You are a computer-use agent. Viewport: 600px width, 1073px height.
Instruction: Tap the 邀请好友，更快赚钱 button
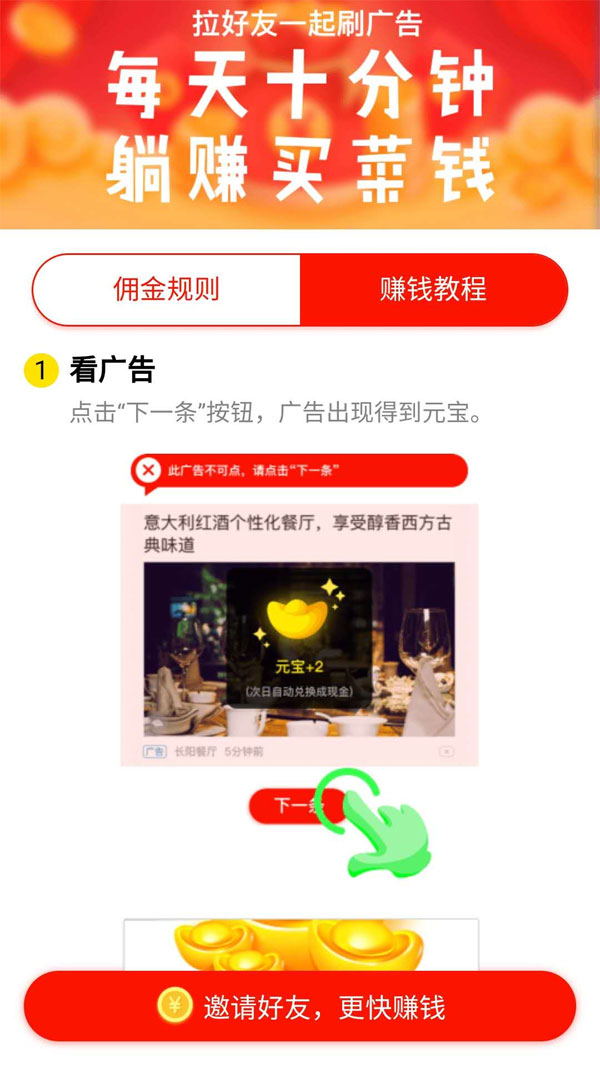(x=300, y=1006)
